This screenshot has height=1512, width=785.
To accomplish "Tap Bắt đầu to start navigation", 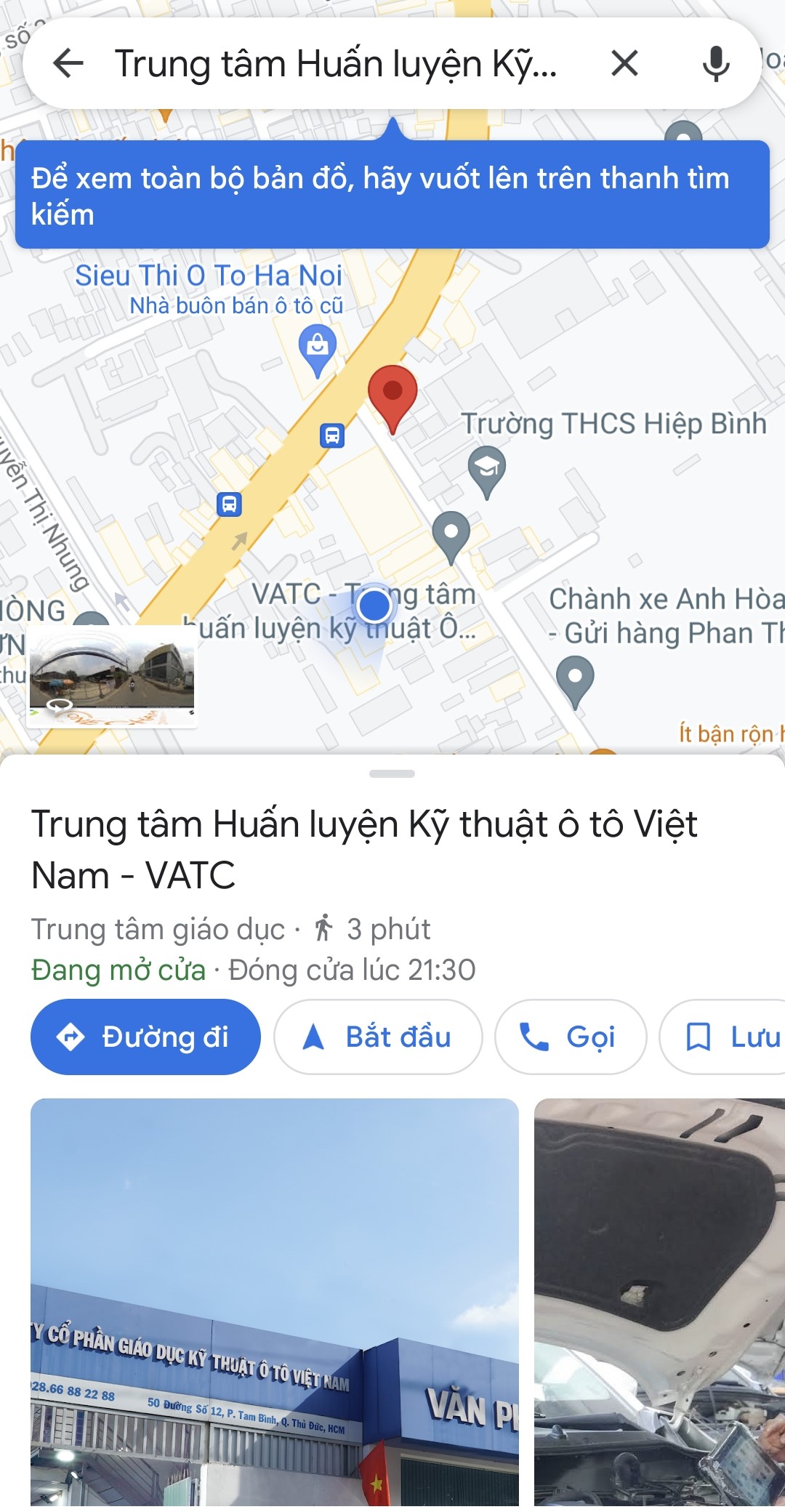I will tap(378, 1037).
